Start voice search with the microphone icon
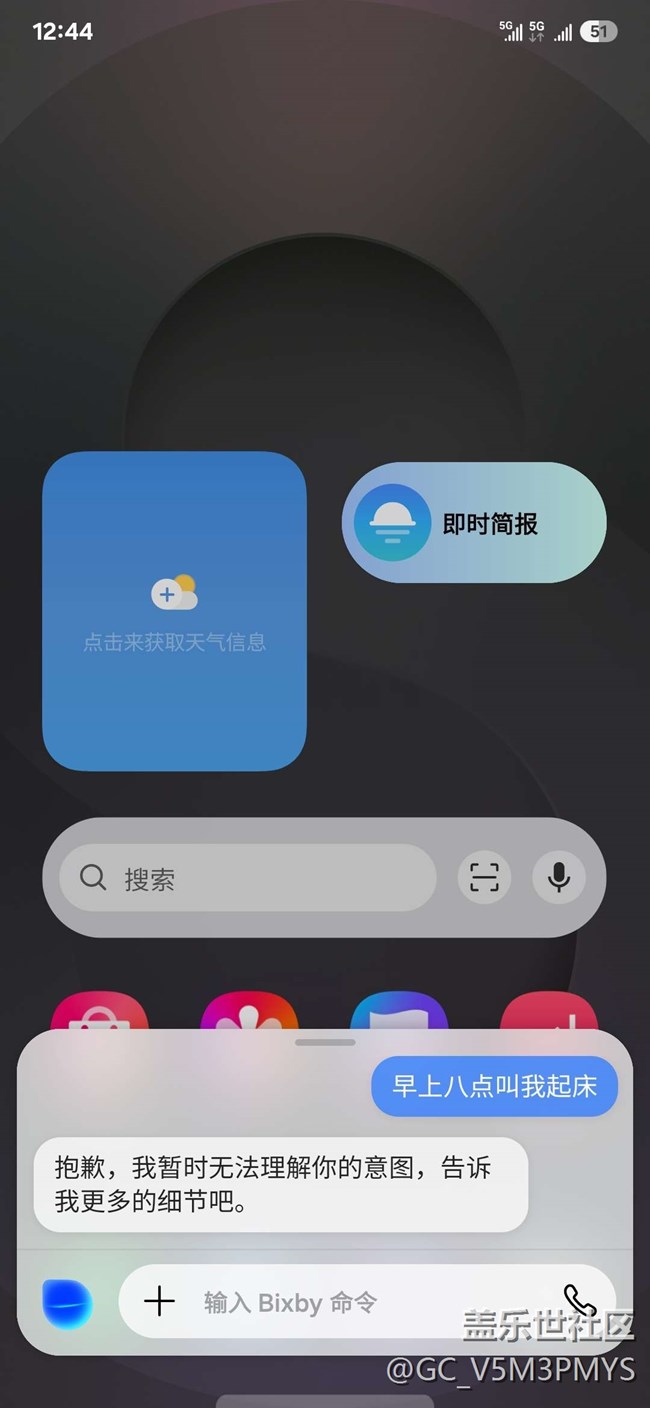Image resolution: width=650 pixels, height=1408 pixels. coord(558,878)
